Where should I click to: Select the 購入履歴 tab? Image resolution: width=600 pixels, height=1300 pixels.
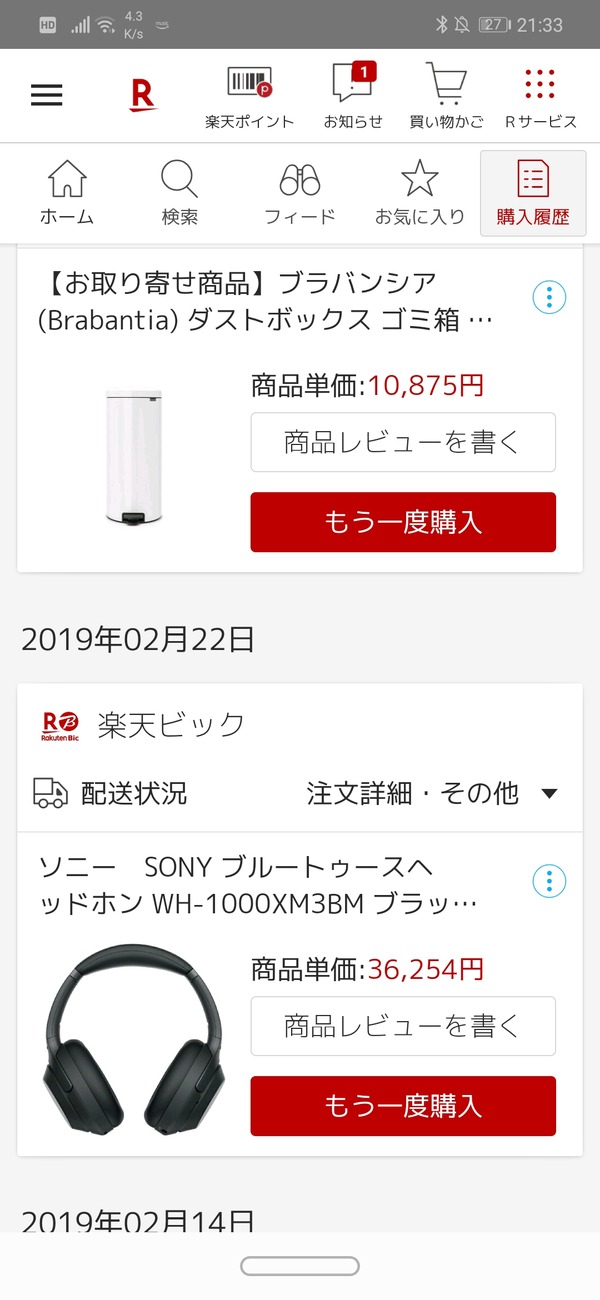click(x=533, y=193)
